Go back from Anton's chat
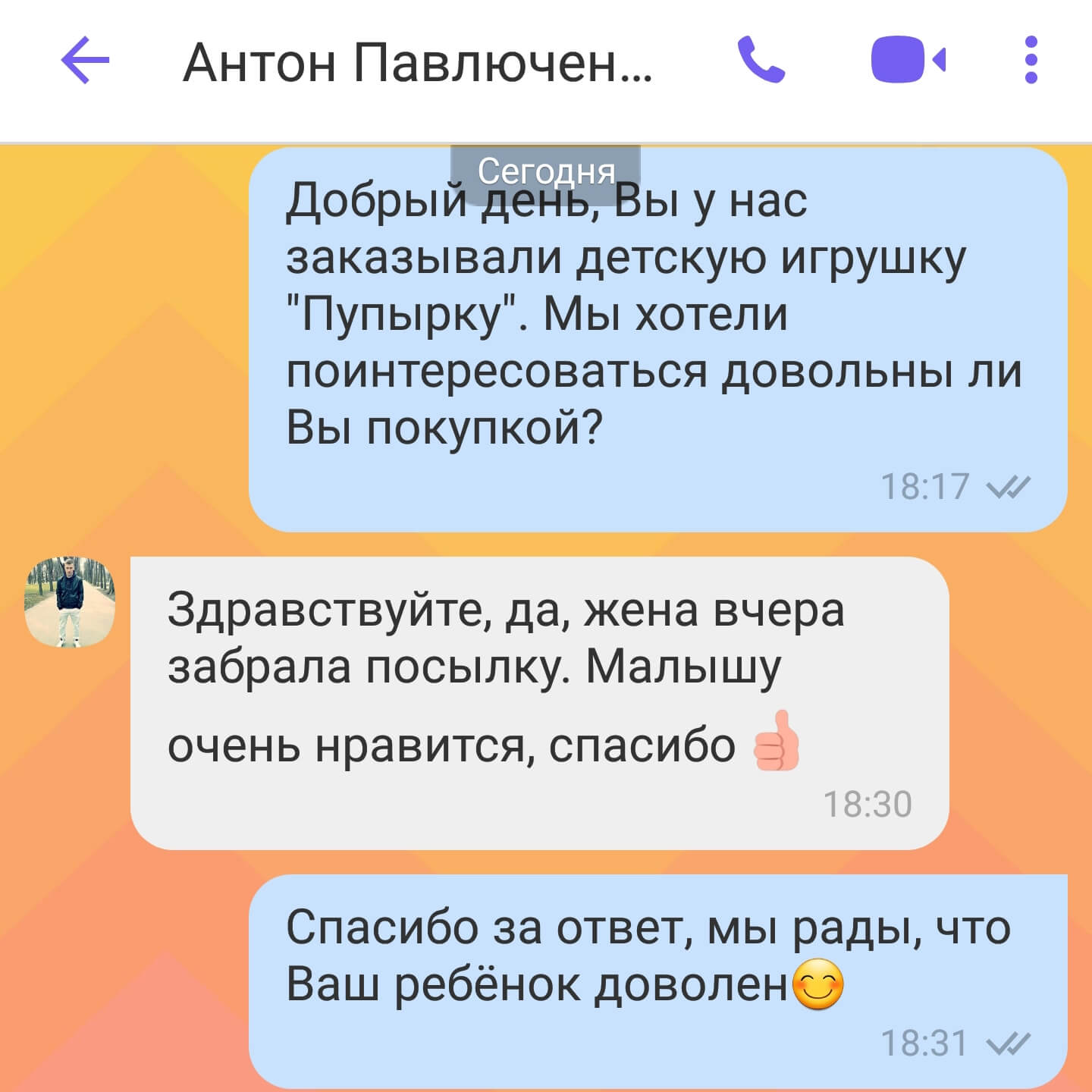1092x1092 pixels. point(85,60)
